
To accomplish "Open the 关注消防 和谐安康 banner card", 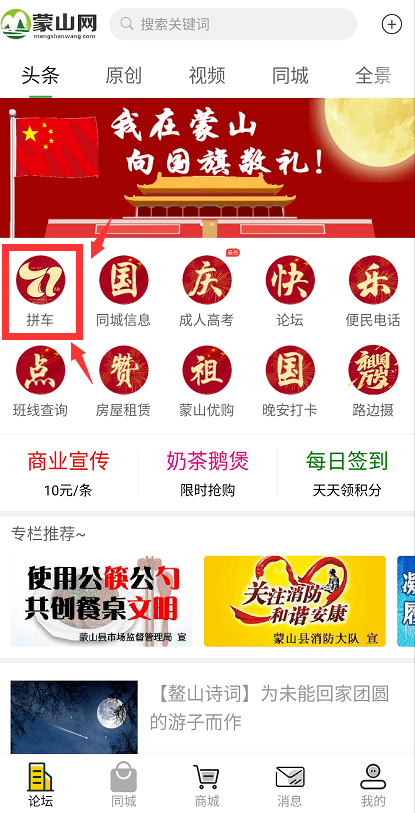I will click(295, 601).
